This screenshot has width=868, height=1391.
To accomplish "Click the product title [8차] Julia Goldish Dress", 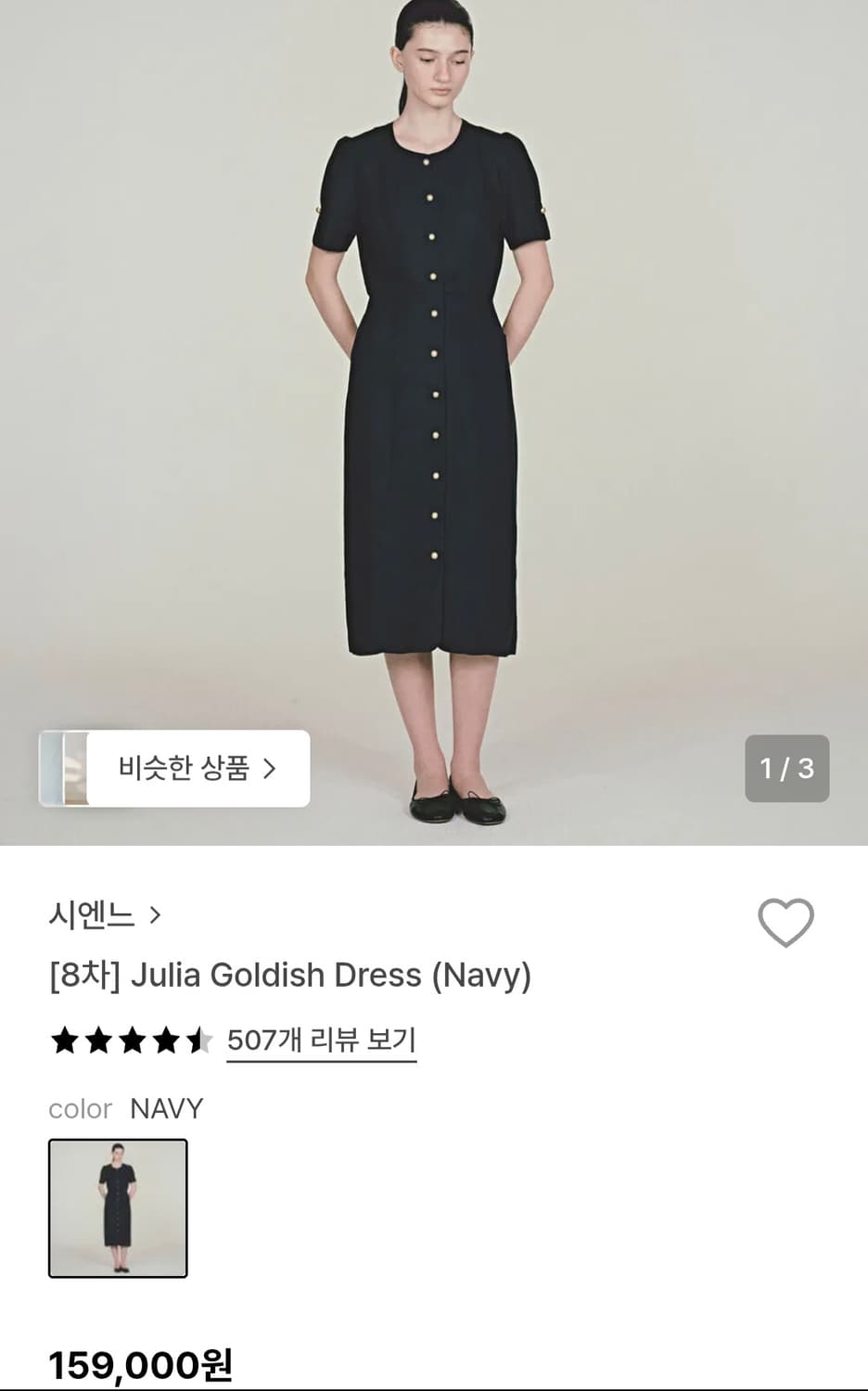I will tap(289, 975).
